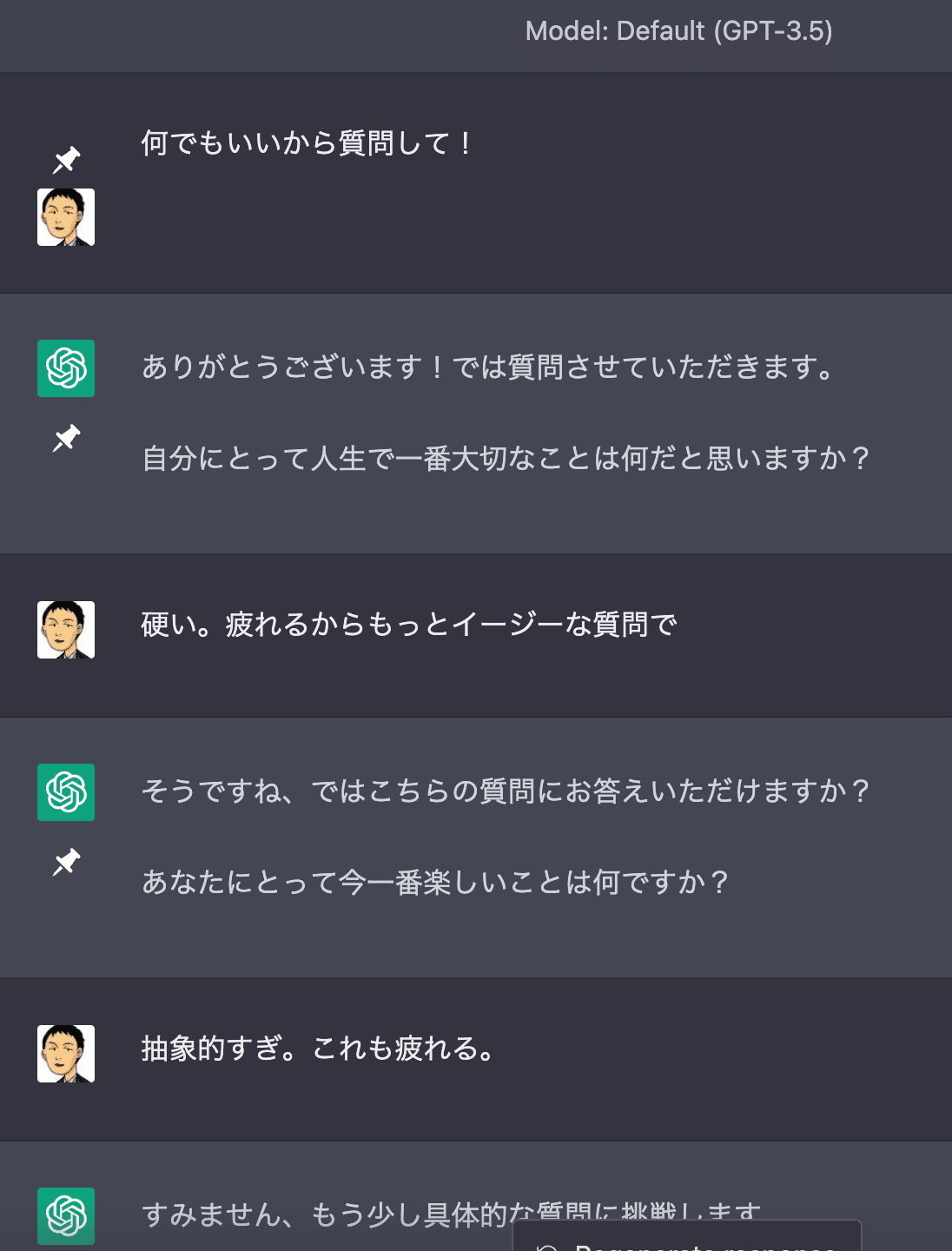Screen dimensions: 952x1251
Task: Select the message 何でもいいから質問して！
Action: coord(306,145)
